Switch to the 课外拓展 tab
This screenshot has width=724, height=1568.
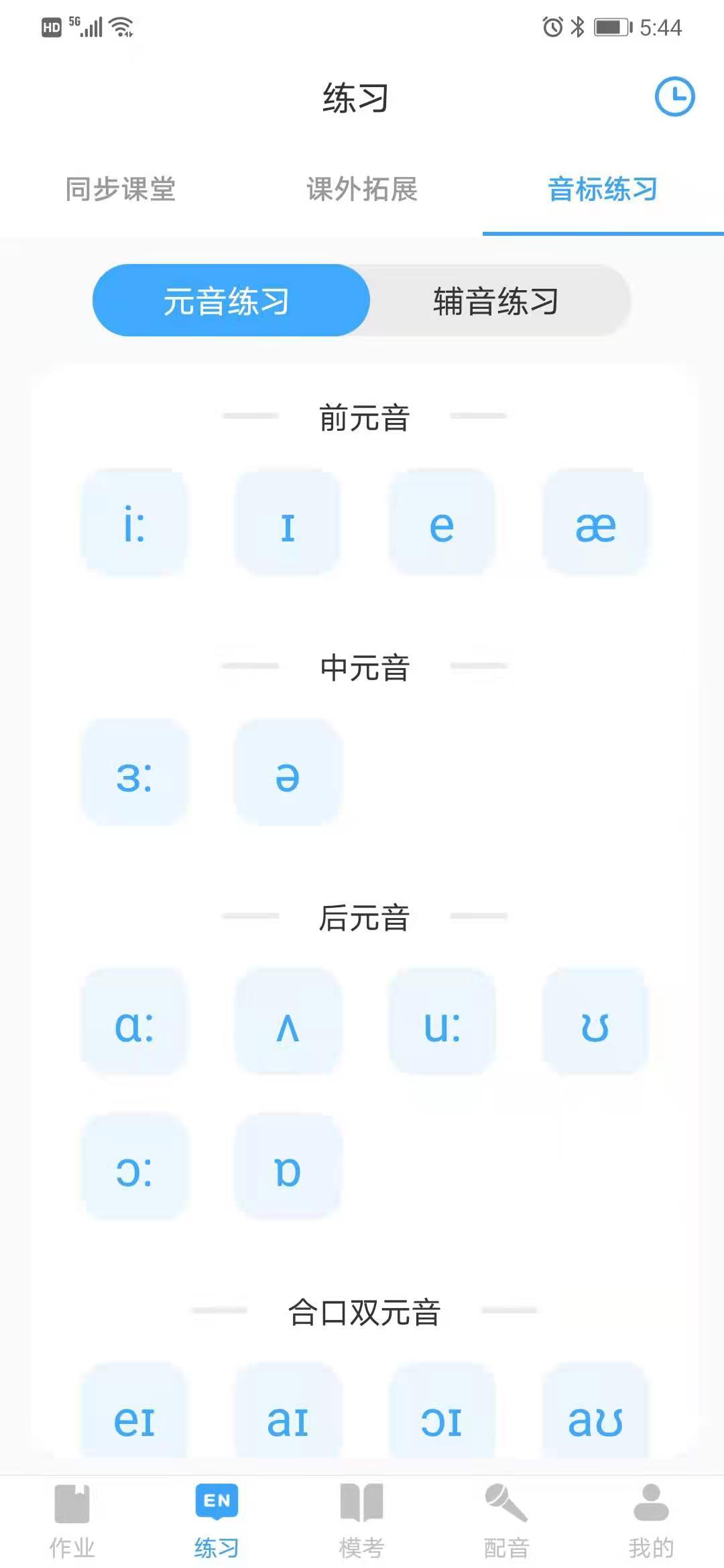[362, 190]
